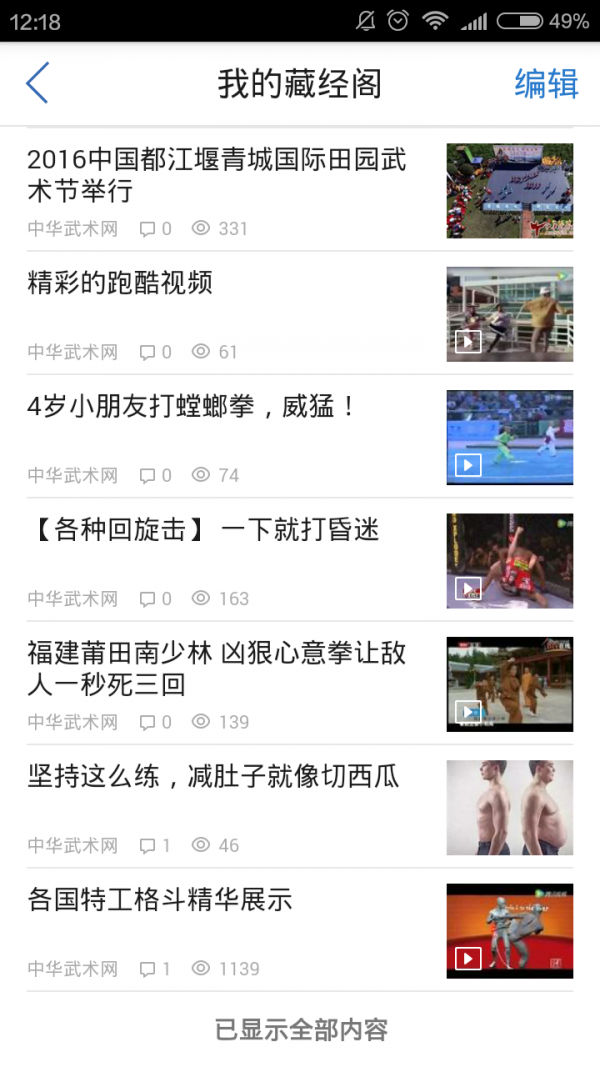This screenshot has height=1067, width=600.
Task: Go back using the top-left arrow
Action: pos(37,83)
